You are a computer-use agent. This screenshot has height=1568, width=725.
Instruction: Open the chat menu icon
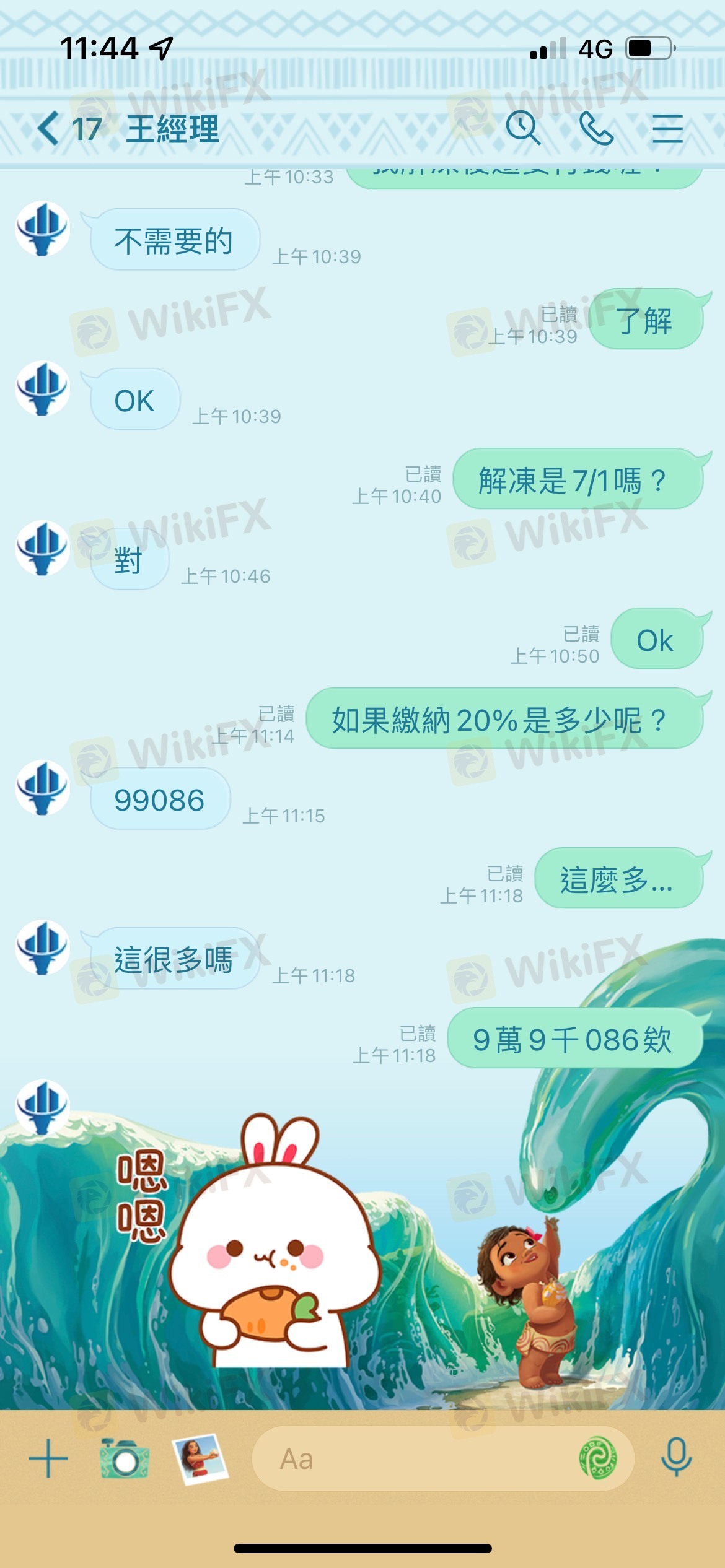(x=667, y=129)
